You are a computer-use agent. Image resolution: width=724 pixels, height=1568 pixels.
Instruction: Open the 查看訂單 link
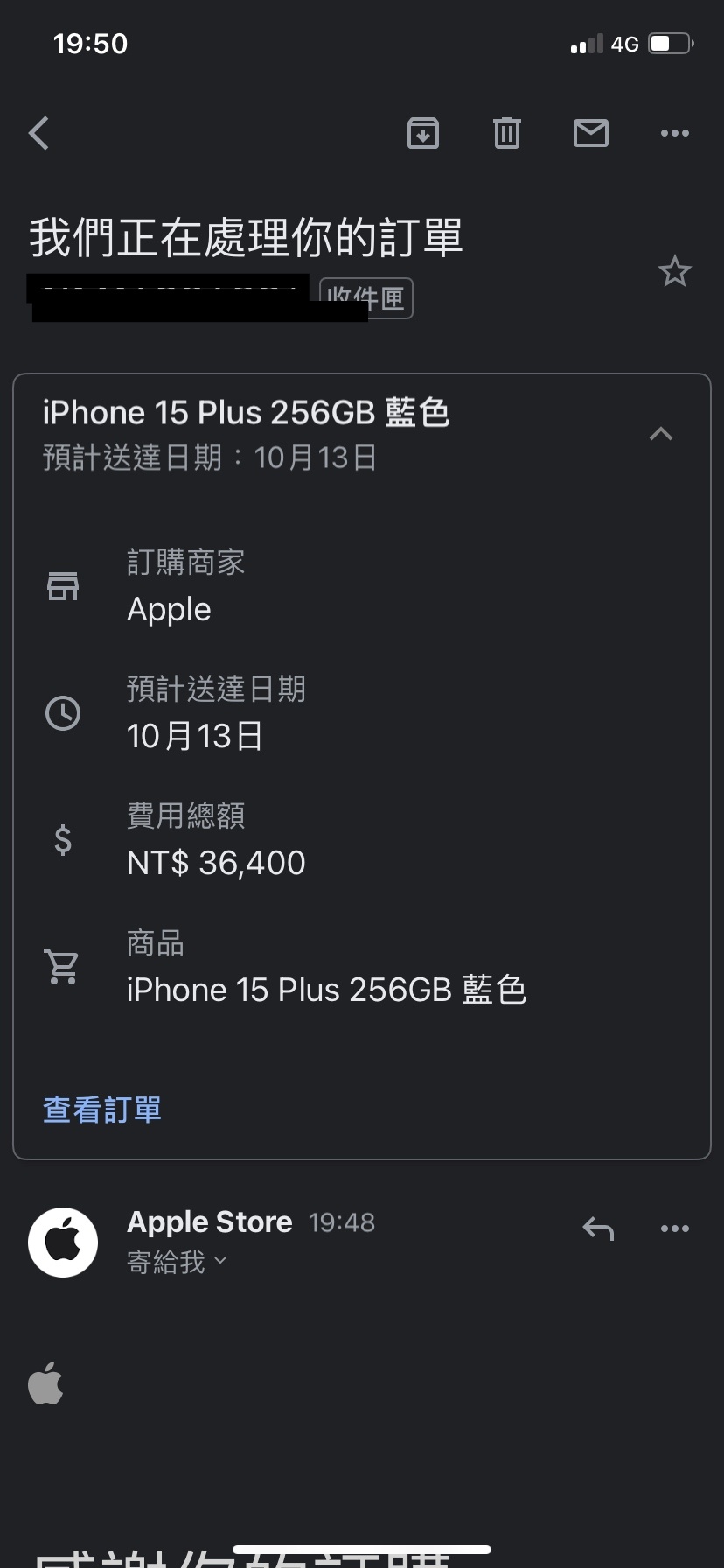(102, 1109)
